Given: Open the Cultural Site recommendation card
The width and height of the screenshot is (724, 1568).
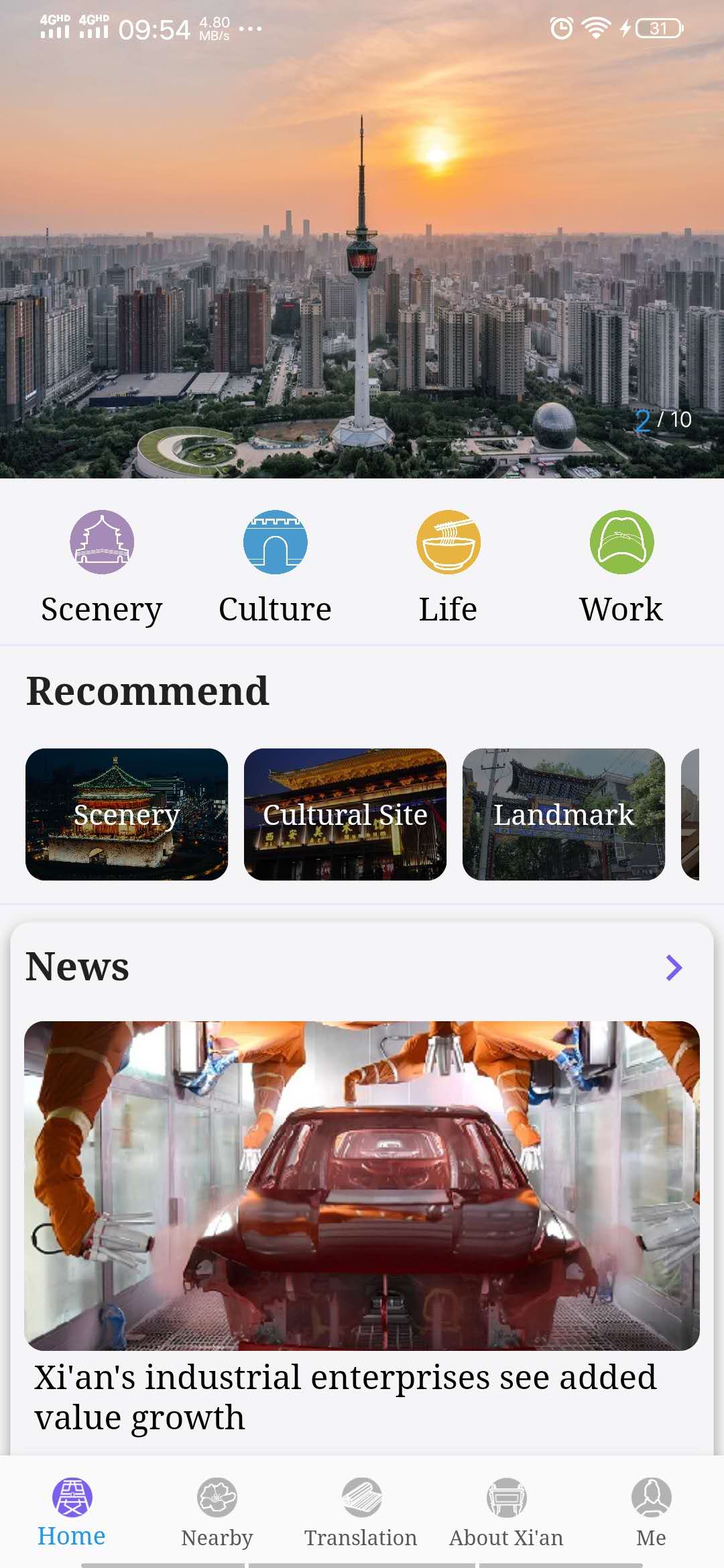Looking at the screenshot, I should coord(345,814).
